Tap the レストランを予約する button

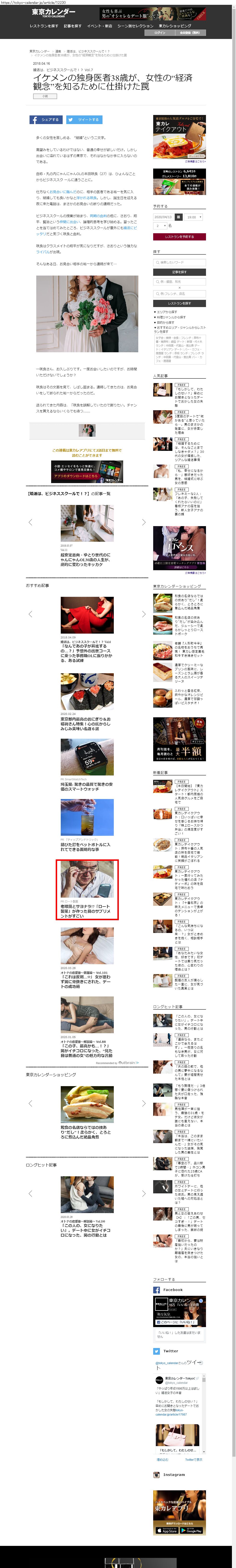point(179,237)
